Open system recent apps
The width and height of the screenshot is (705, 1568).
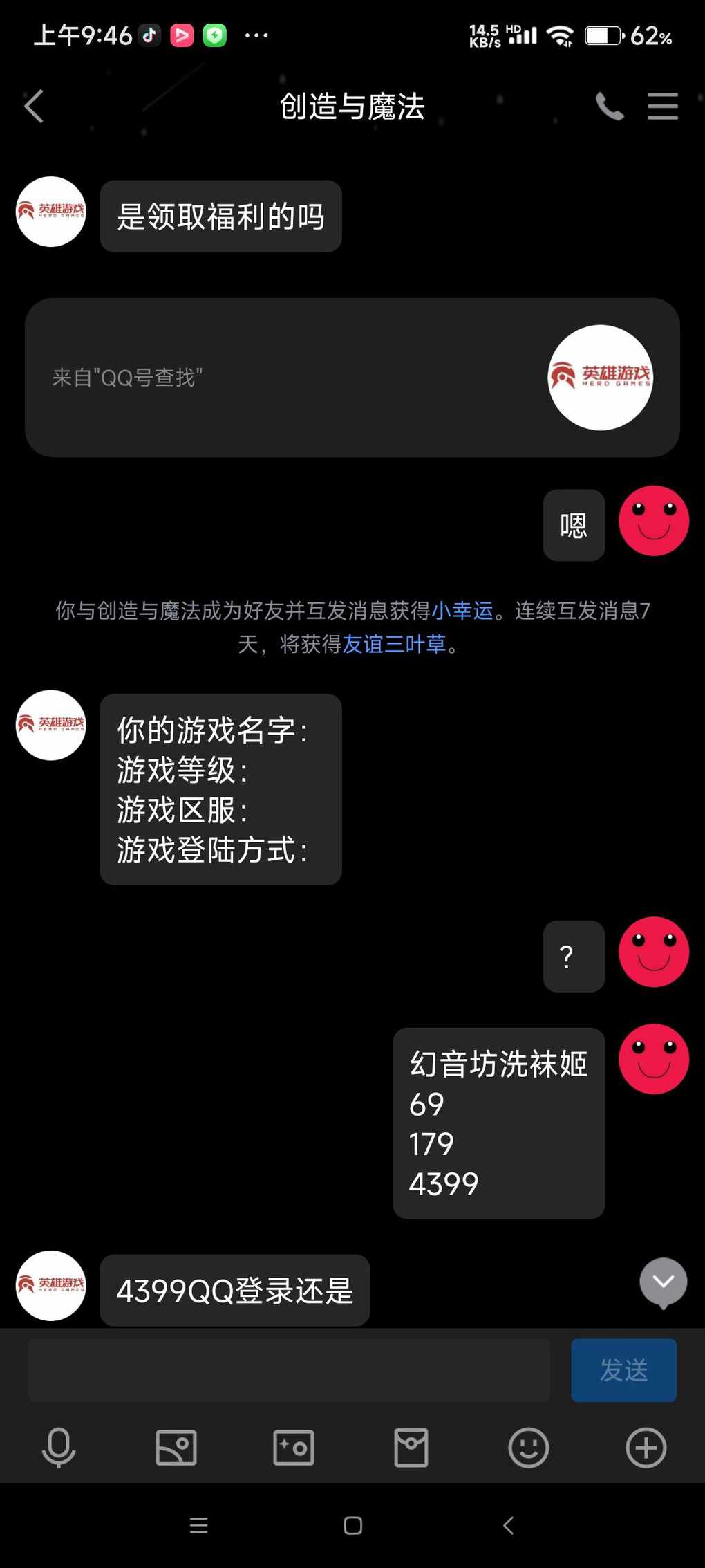199,1525
